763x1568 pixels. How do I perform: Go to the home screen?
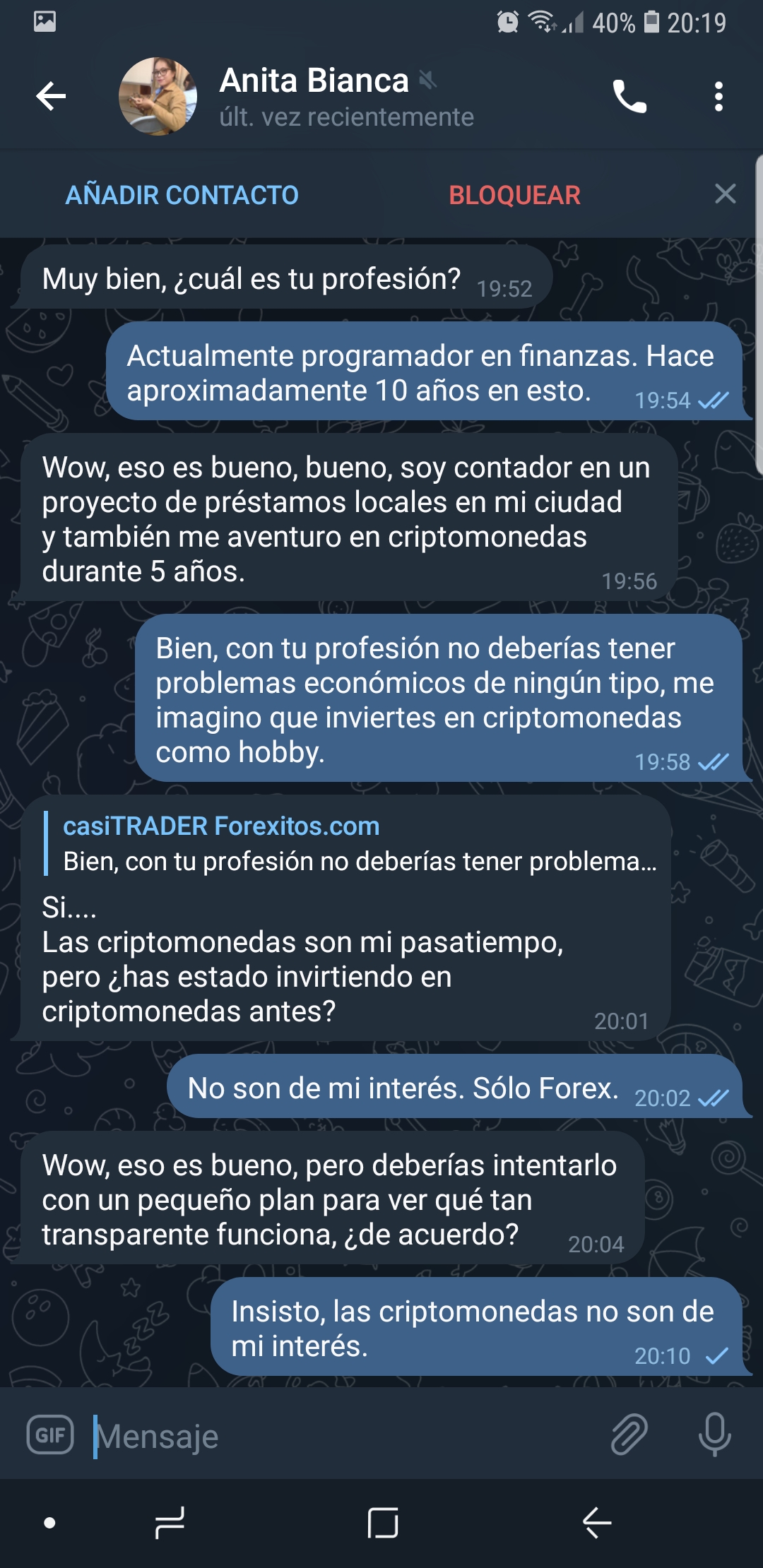383,1523
